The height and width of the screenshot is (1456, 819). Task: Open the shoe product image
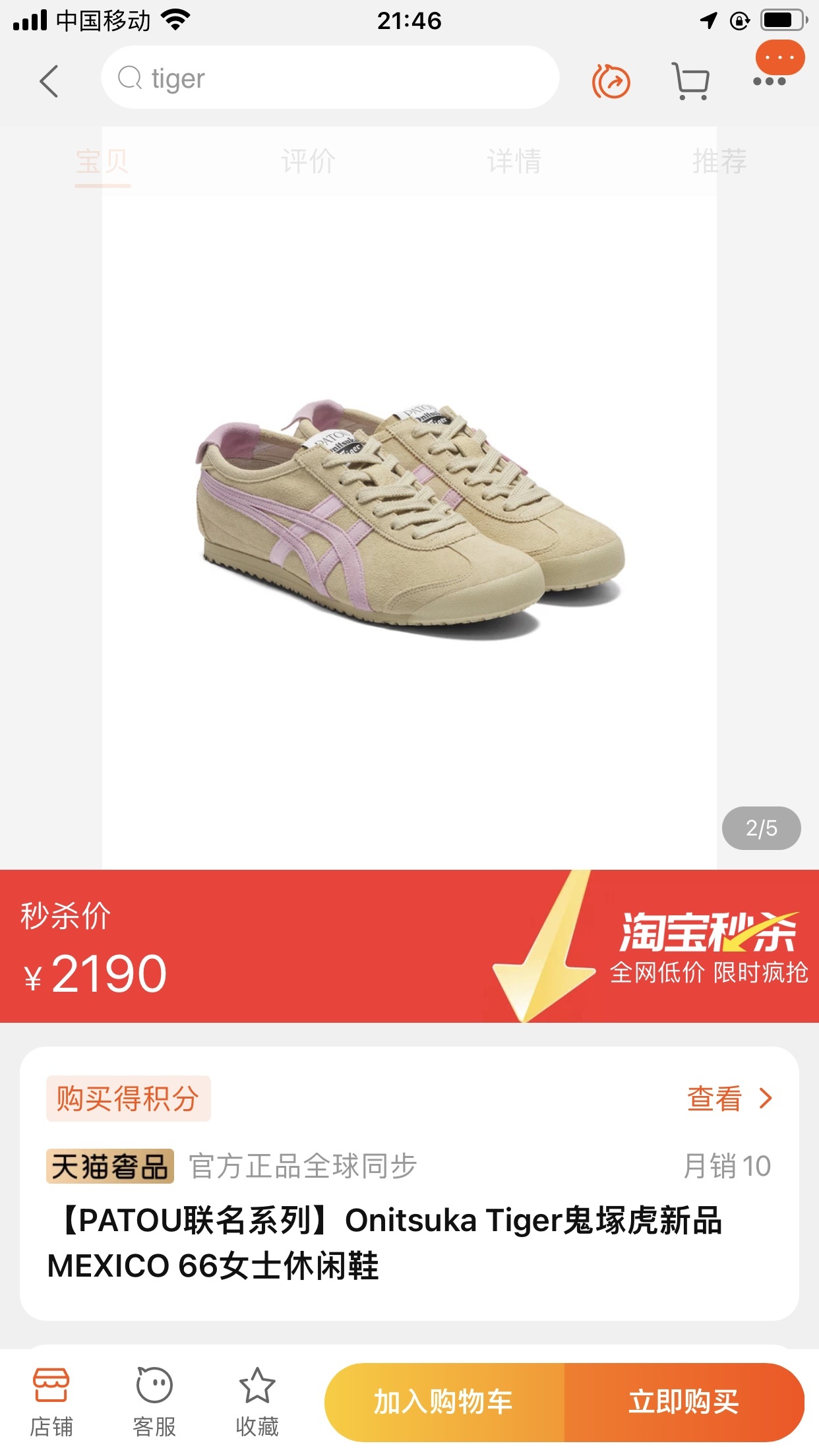click(409, 514)
